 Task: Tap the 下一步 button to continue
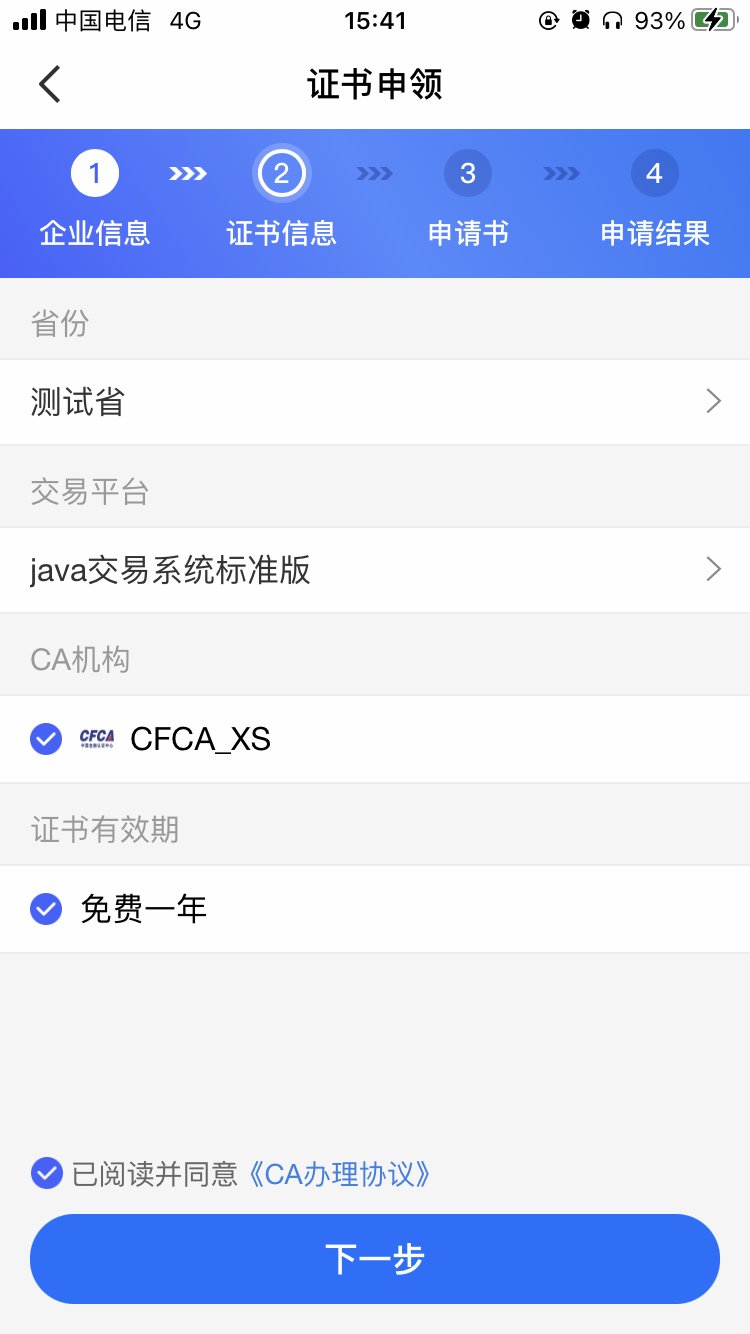(x=375, y=1259)
